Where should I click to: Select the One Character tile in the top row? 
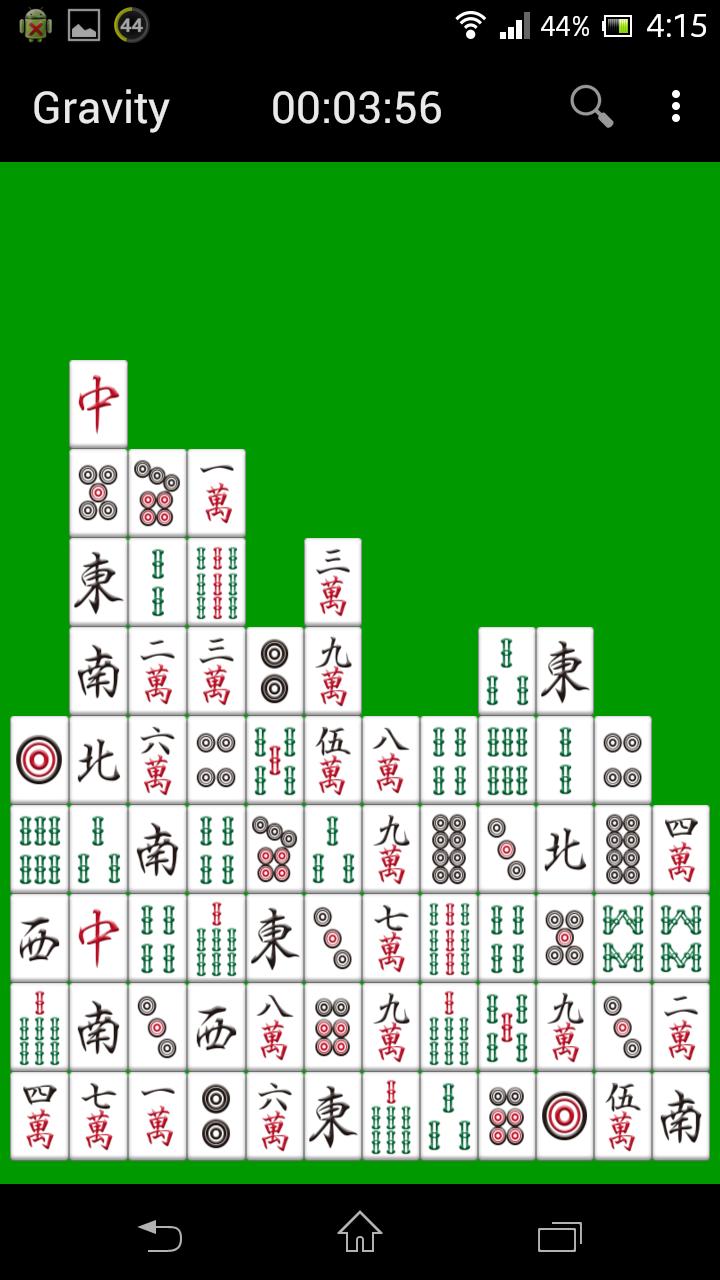click(215, 491)
